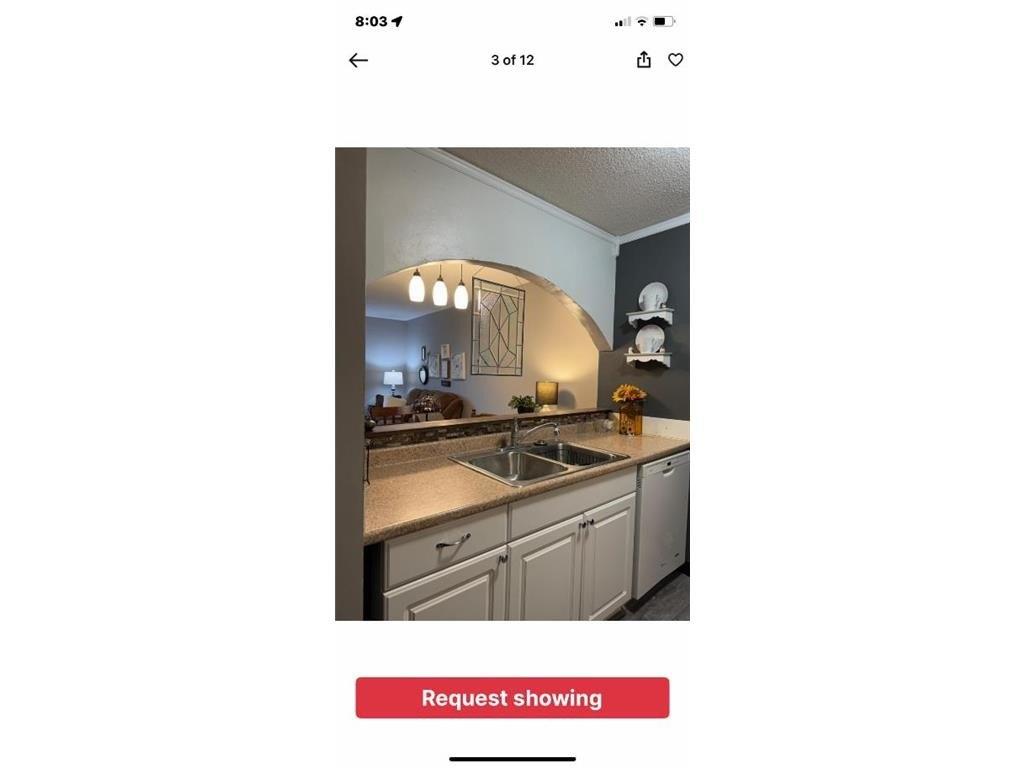The height and width of the screenshot is (768, 1024).
Task: Favorite this listing with the heart
Action: (x=676, y=60)
